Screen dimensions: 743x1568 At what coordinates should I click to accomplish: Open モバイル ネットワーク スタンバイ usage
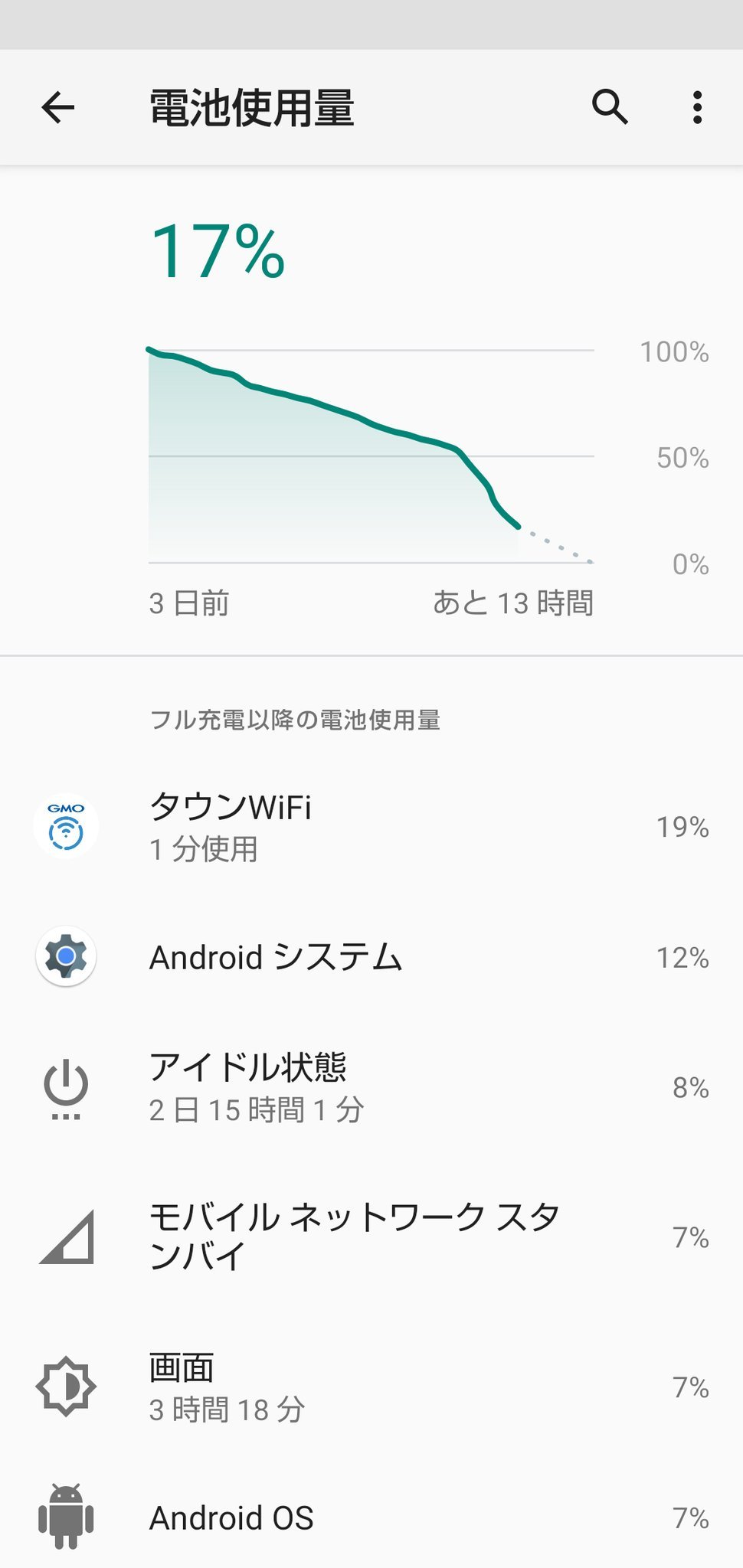point(371,1236)
